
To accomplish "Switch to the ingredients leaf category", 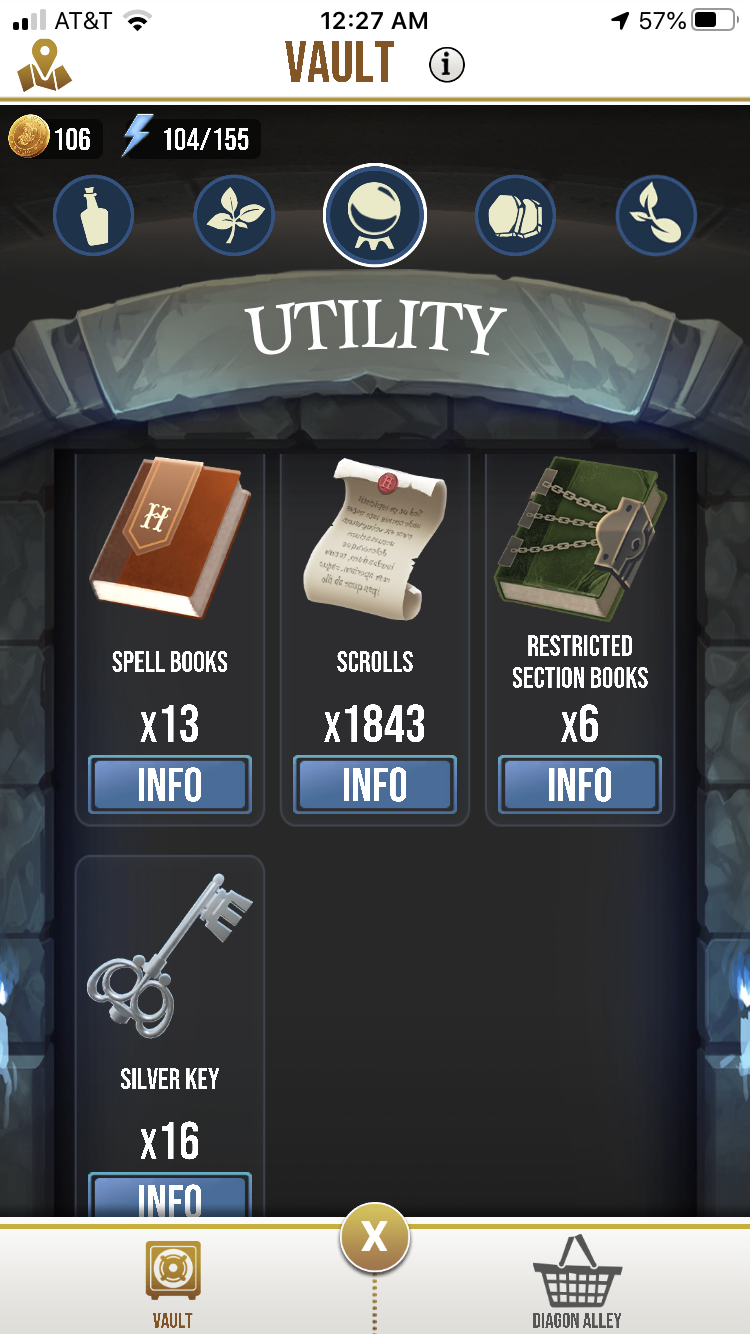I will point(234,215).
